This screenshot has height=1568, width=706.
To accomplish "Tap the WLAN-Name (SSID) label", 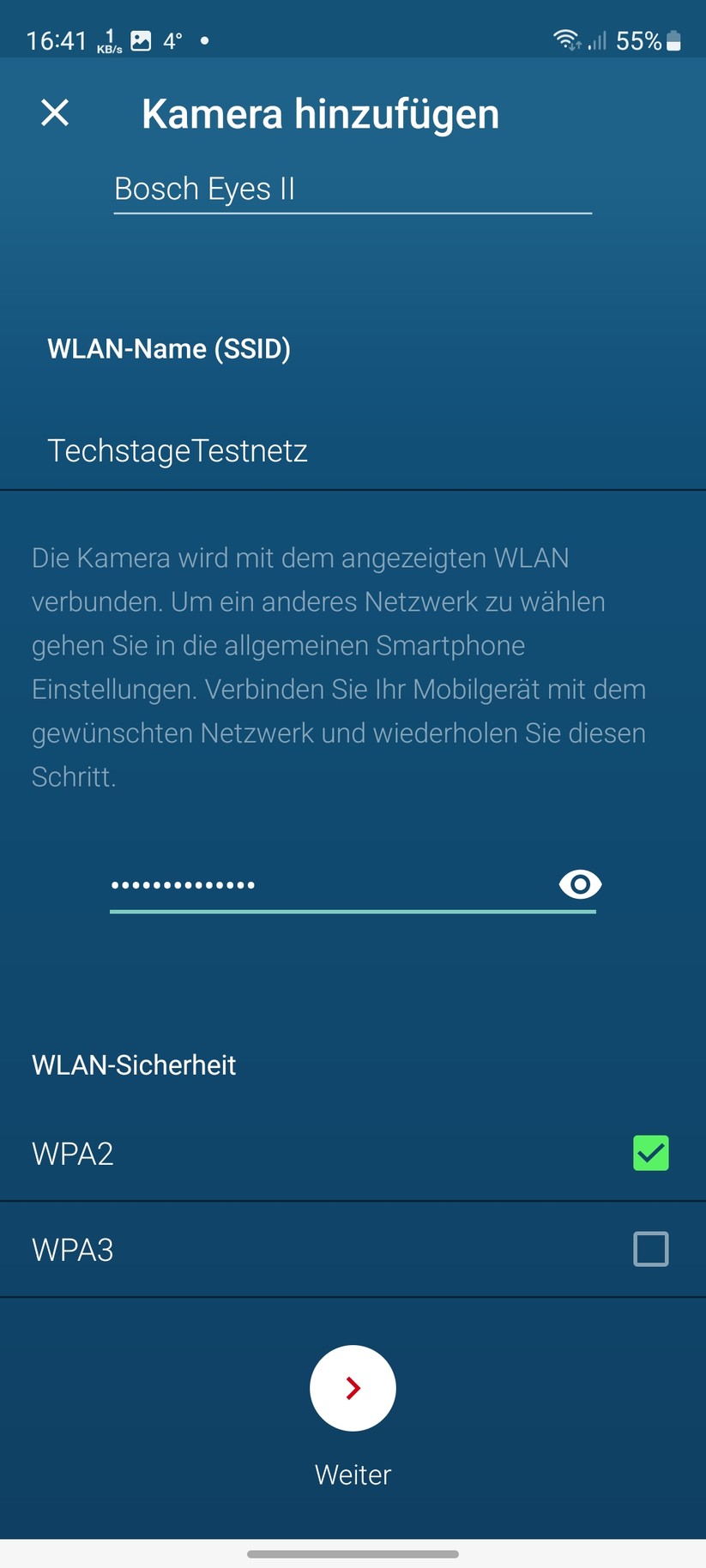I will click(x=169, y=348).
